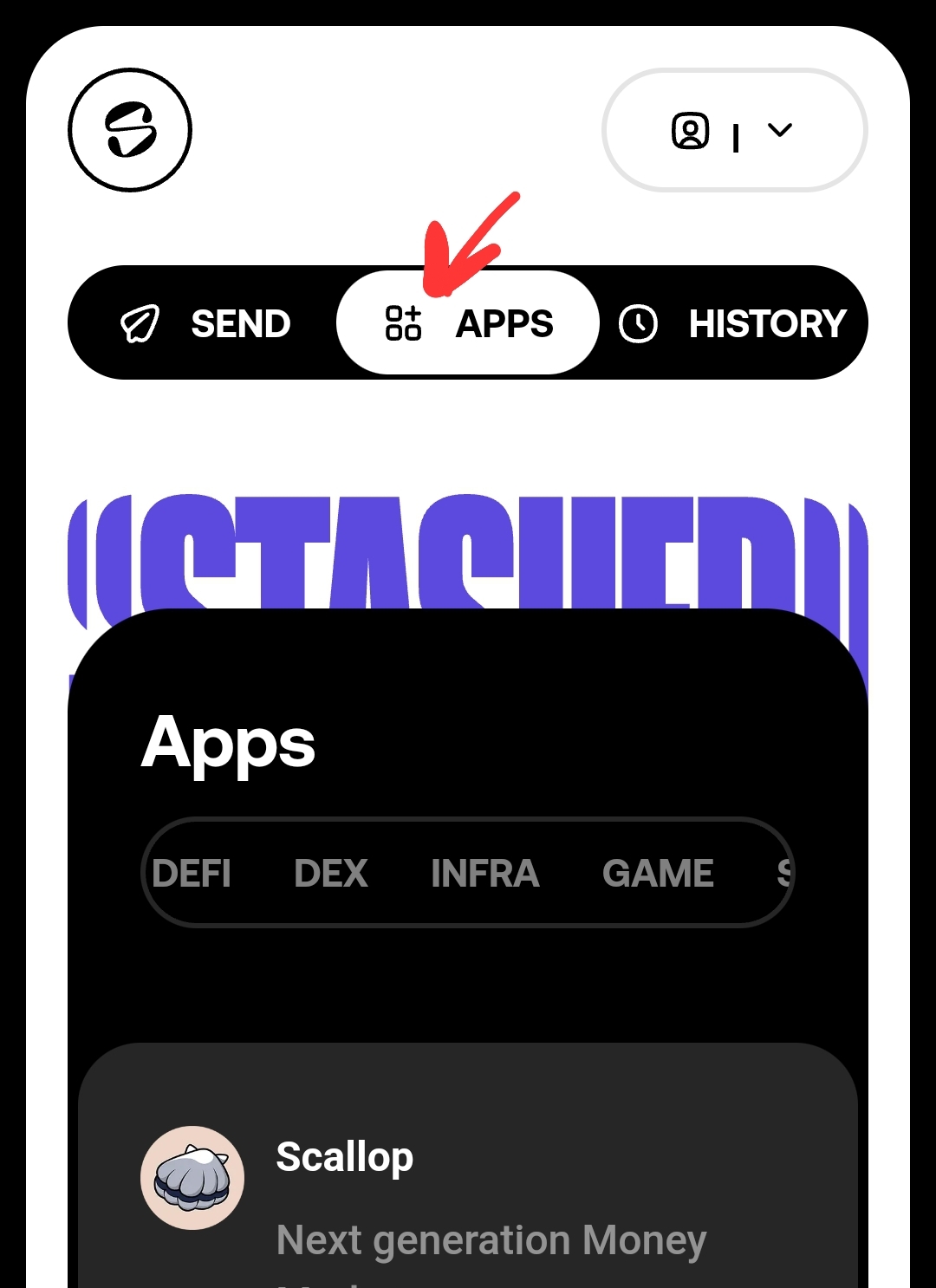The height and width of the screenshot is (1288, 936).
Task: Show GAME category apps
Action: pos(658,873)
